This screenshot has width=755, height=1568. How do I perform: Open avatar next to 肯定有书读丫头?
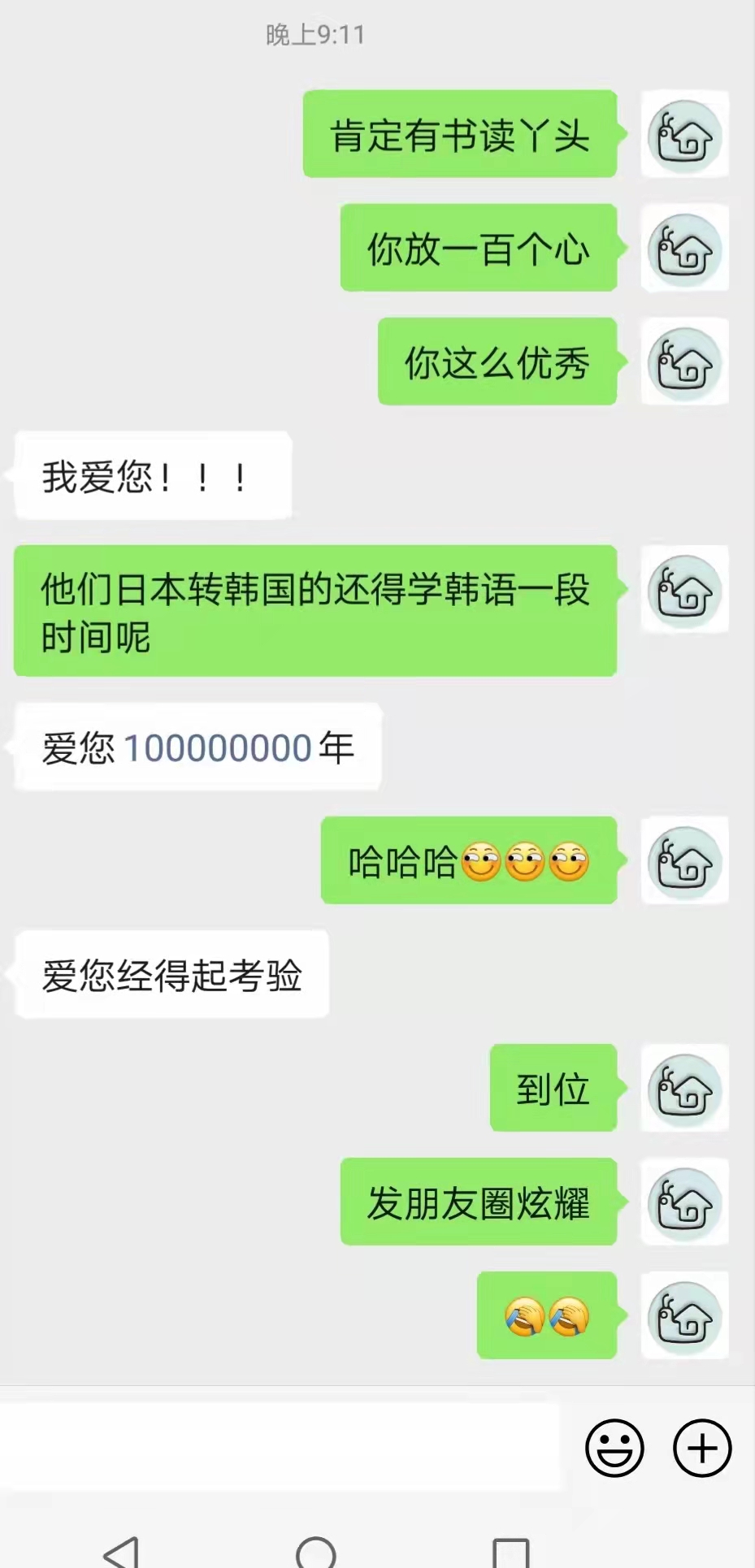(x=684, y=135)
